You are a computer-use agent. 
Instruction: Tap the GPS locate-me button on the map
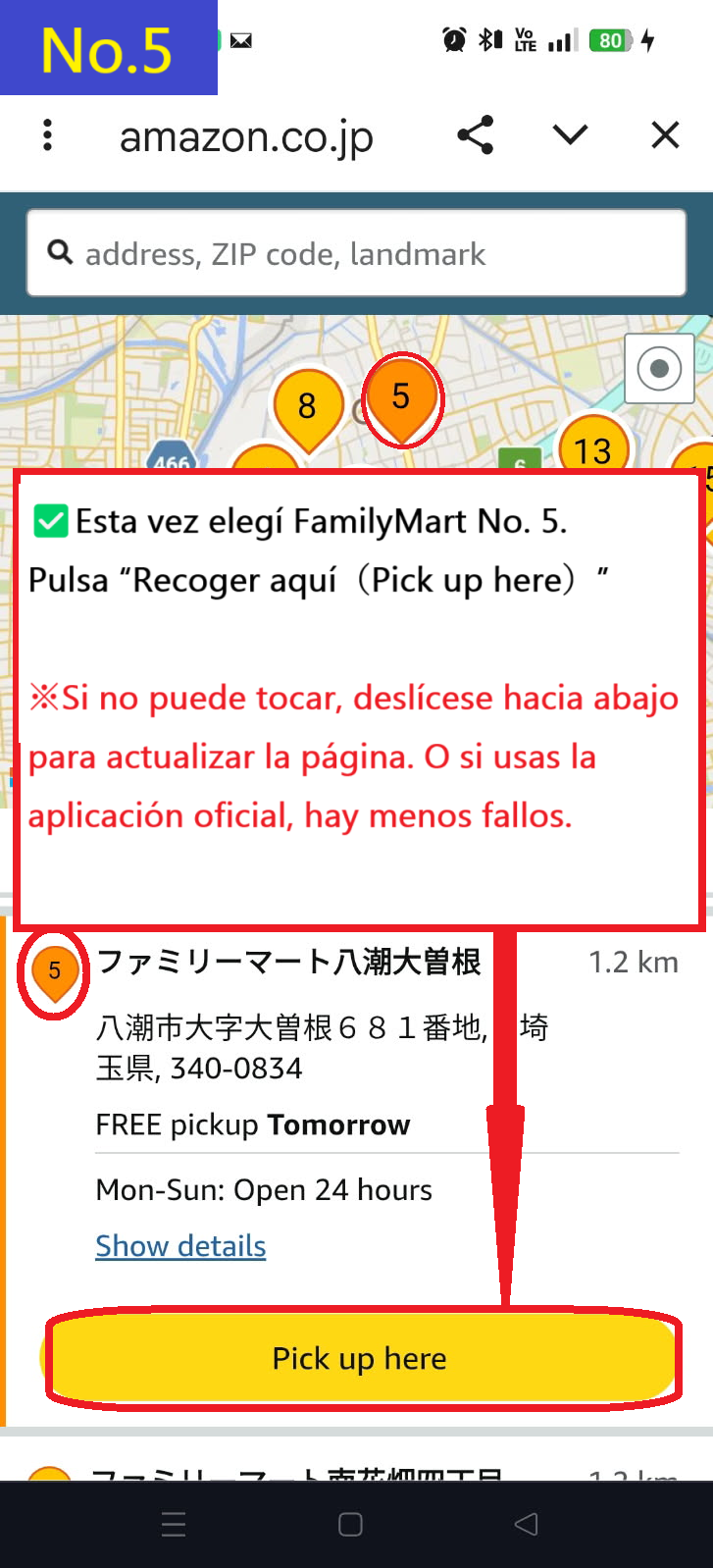[657, 368]
